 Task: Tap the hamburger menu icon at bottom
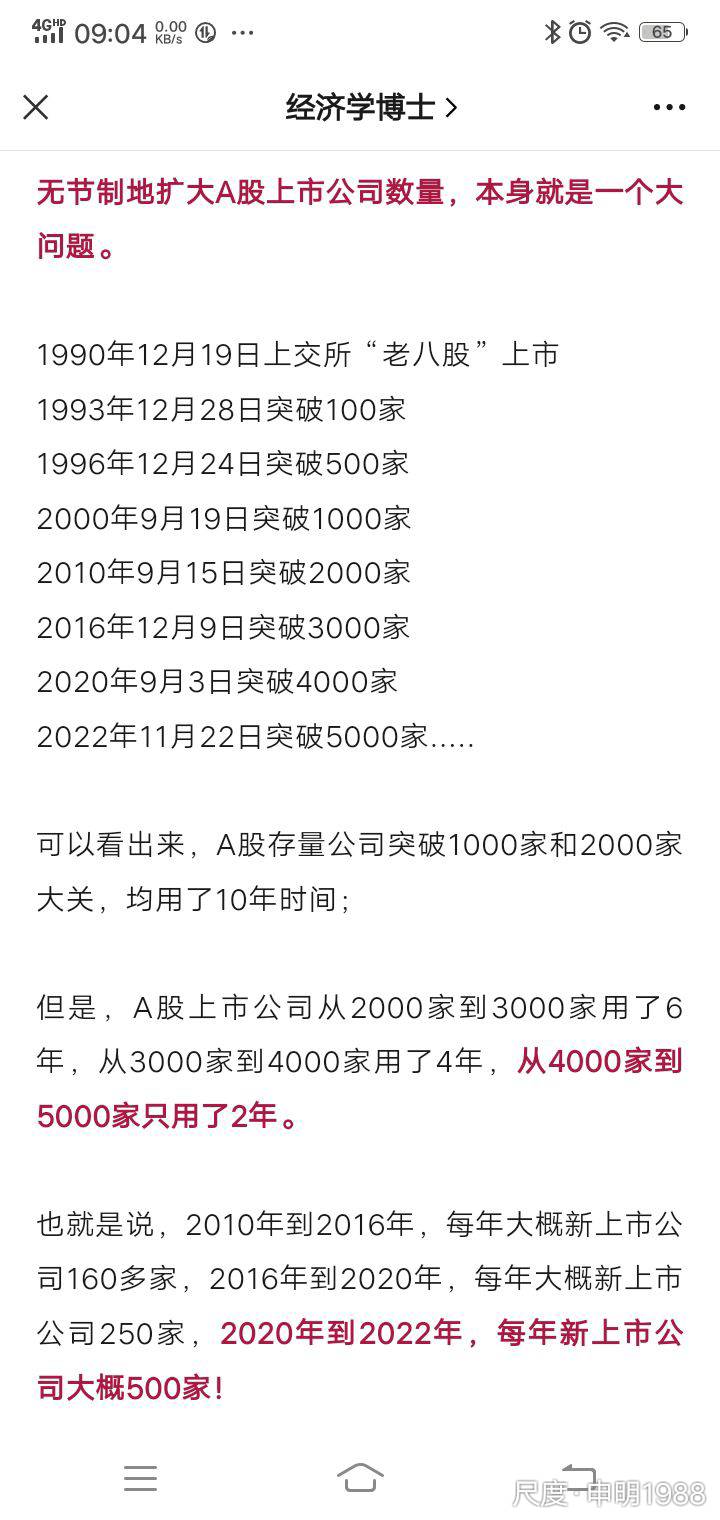coord(141,1478)
